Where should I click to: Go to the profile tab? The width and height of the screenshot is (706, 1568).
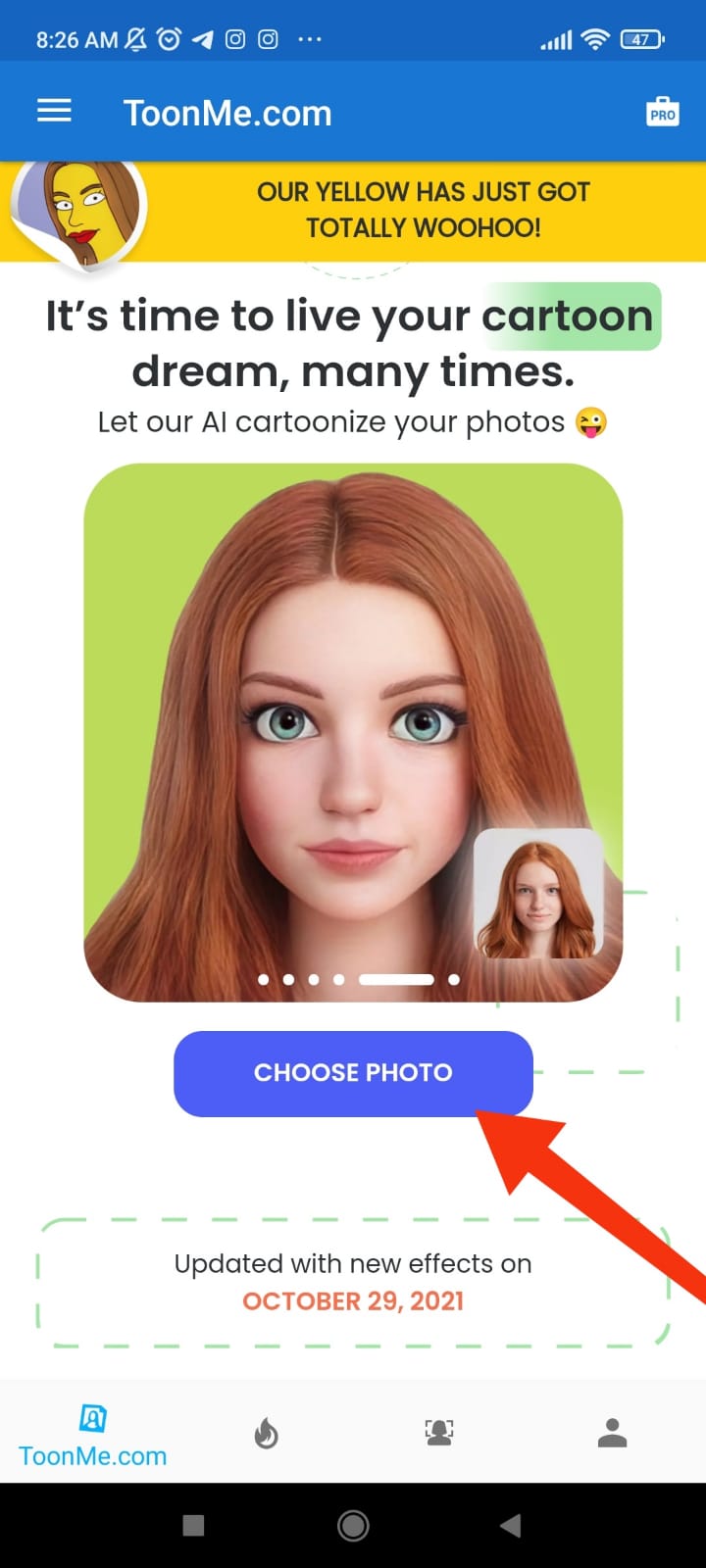(x=612, y=1433)
